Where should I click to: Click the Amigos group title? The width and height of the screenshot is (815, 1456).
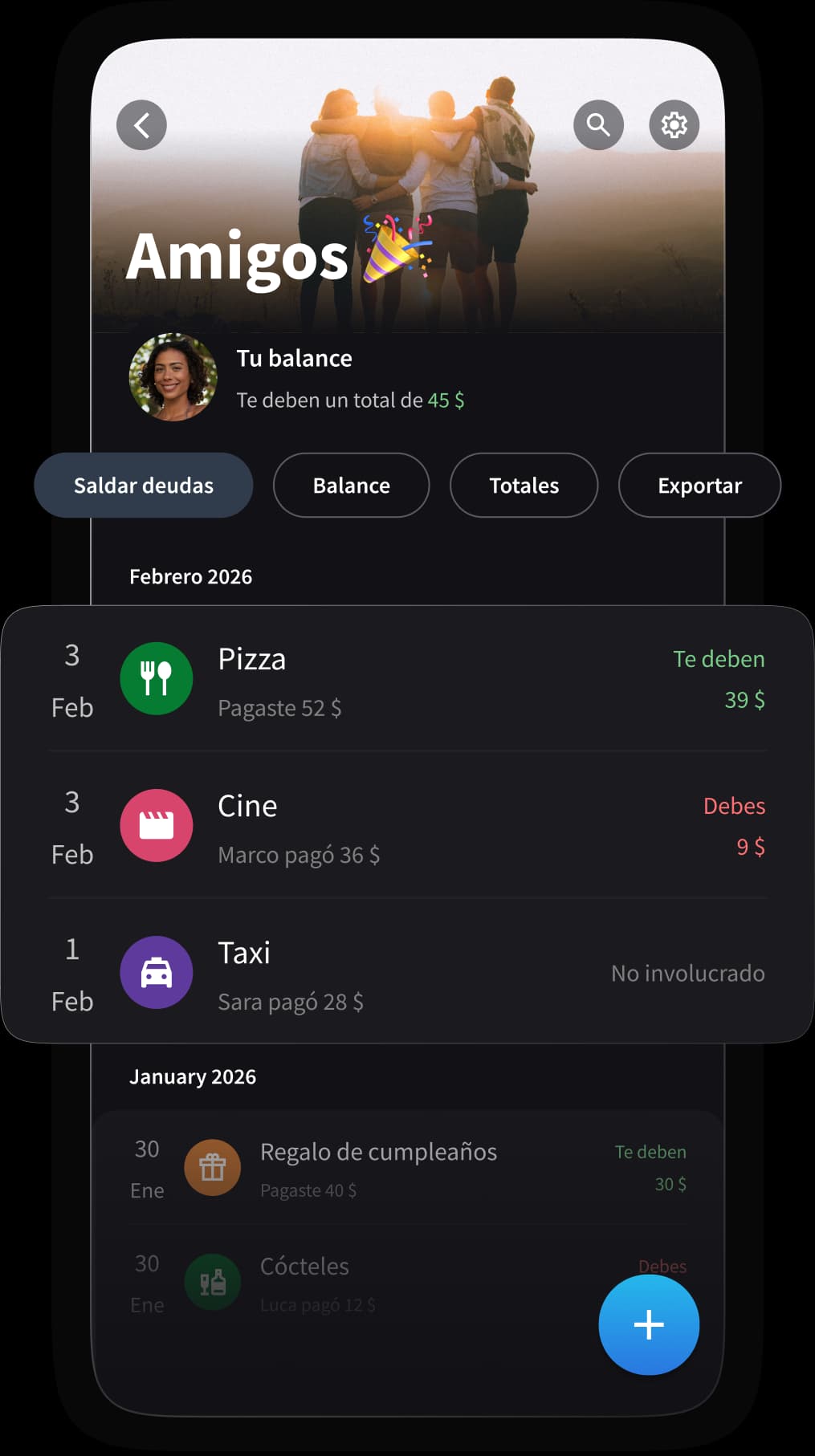point(237,257)
